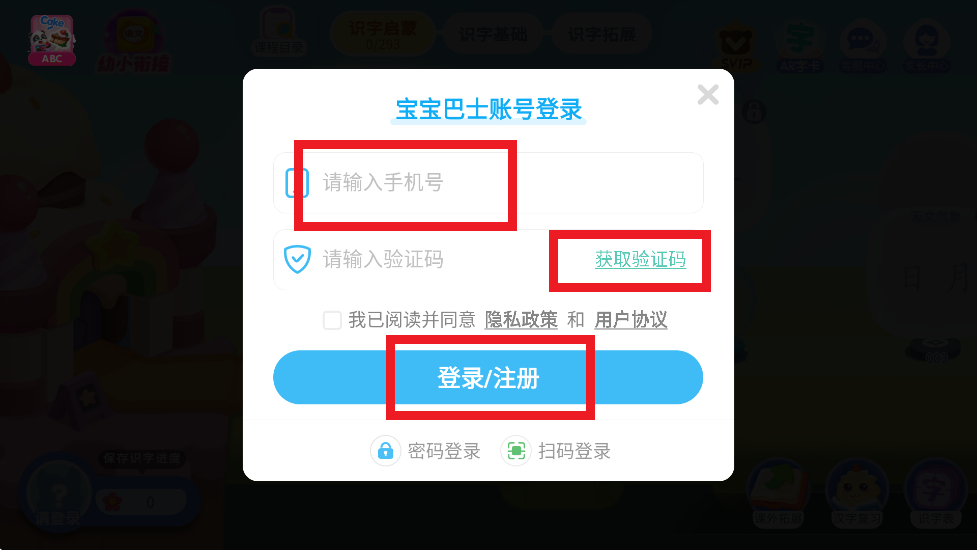Tap the phone number input field
The height and width of the screenshot is (550, 977).
point(488,183)
